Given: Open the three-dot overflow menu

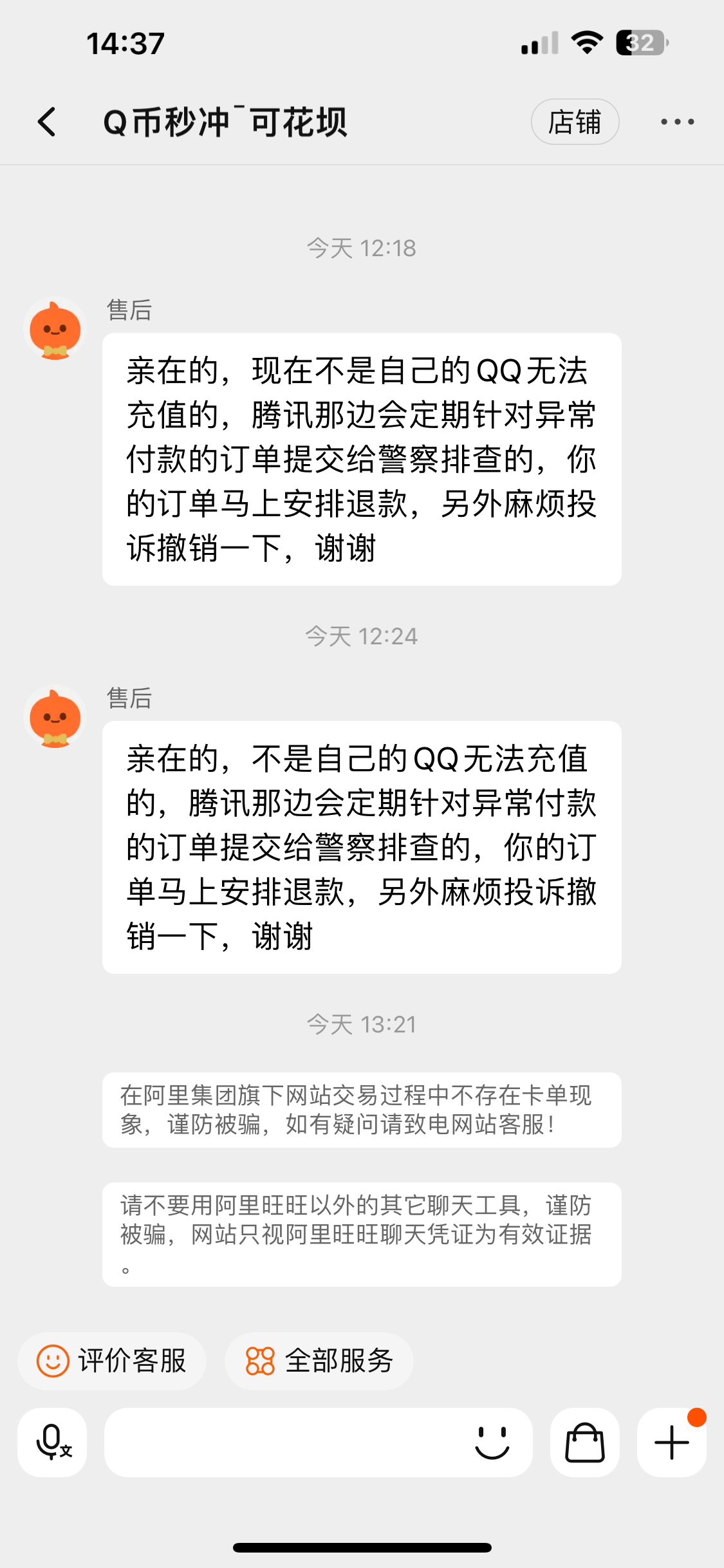Looking at the screenshot, I should tap(677, 122).
